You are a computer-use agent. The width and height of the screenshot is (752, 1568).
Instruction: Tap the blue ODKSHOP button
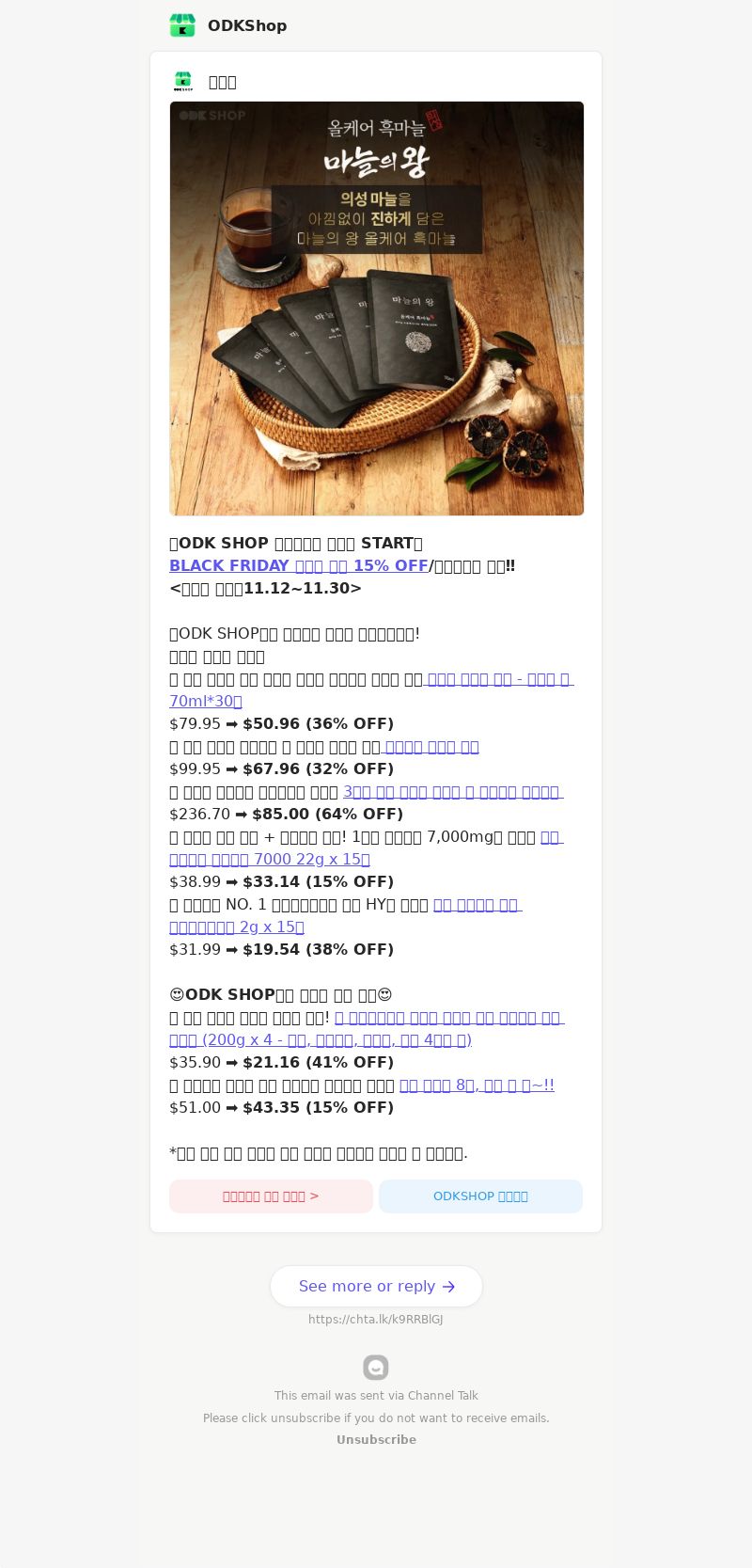(x=480, y=1196)
